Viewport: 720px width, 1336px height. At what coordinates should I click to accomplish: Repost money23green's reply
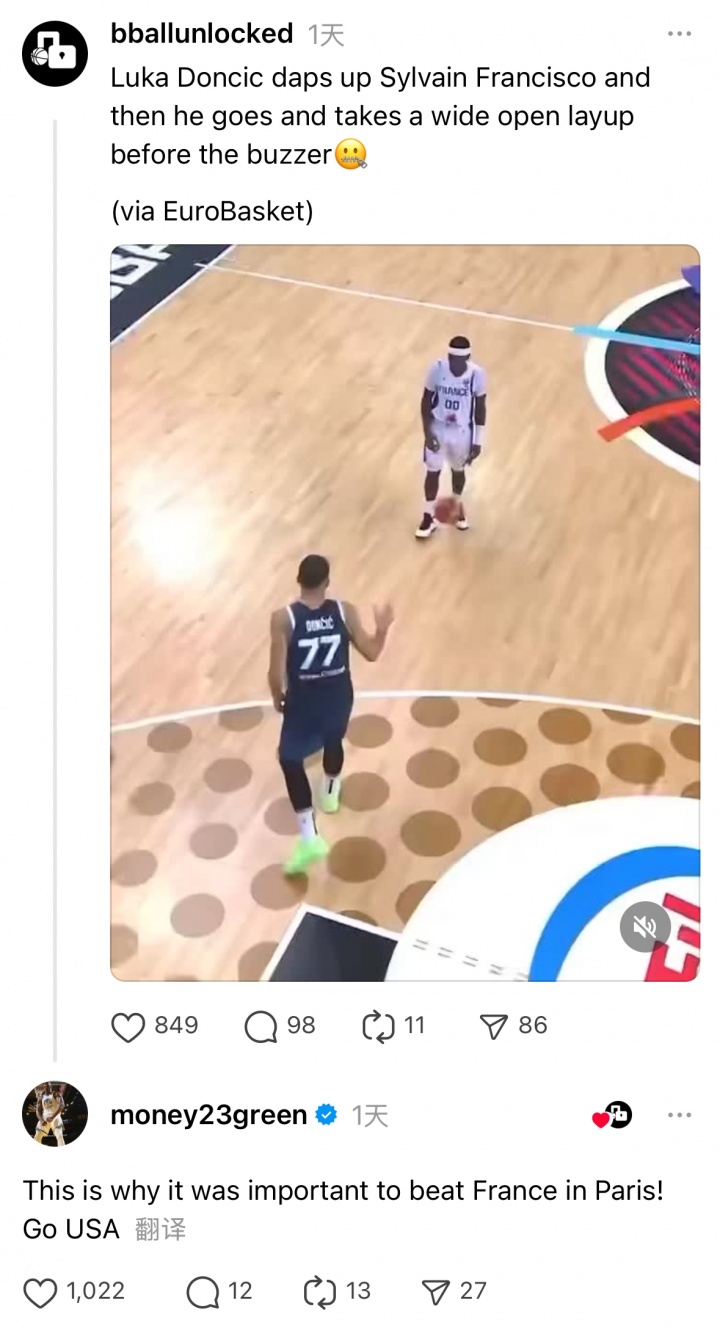coord(320,1292)
